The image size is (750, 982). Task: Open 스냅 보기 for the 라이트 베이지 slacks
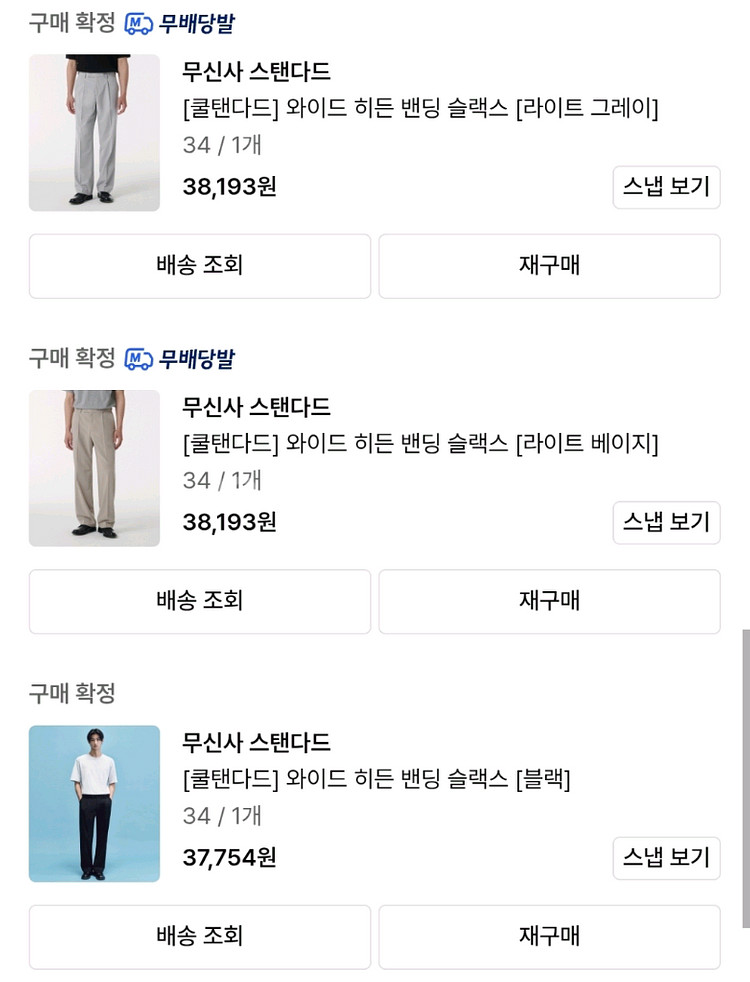666,522
